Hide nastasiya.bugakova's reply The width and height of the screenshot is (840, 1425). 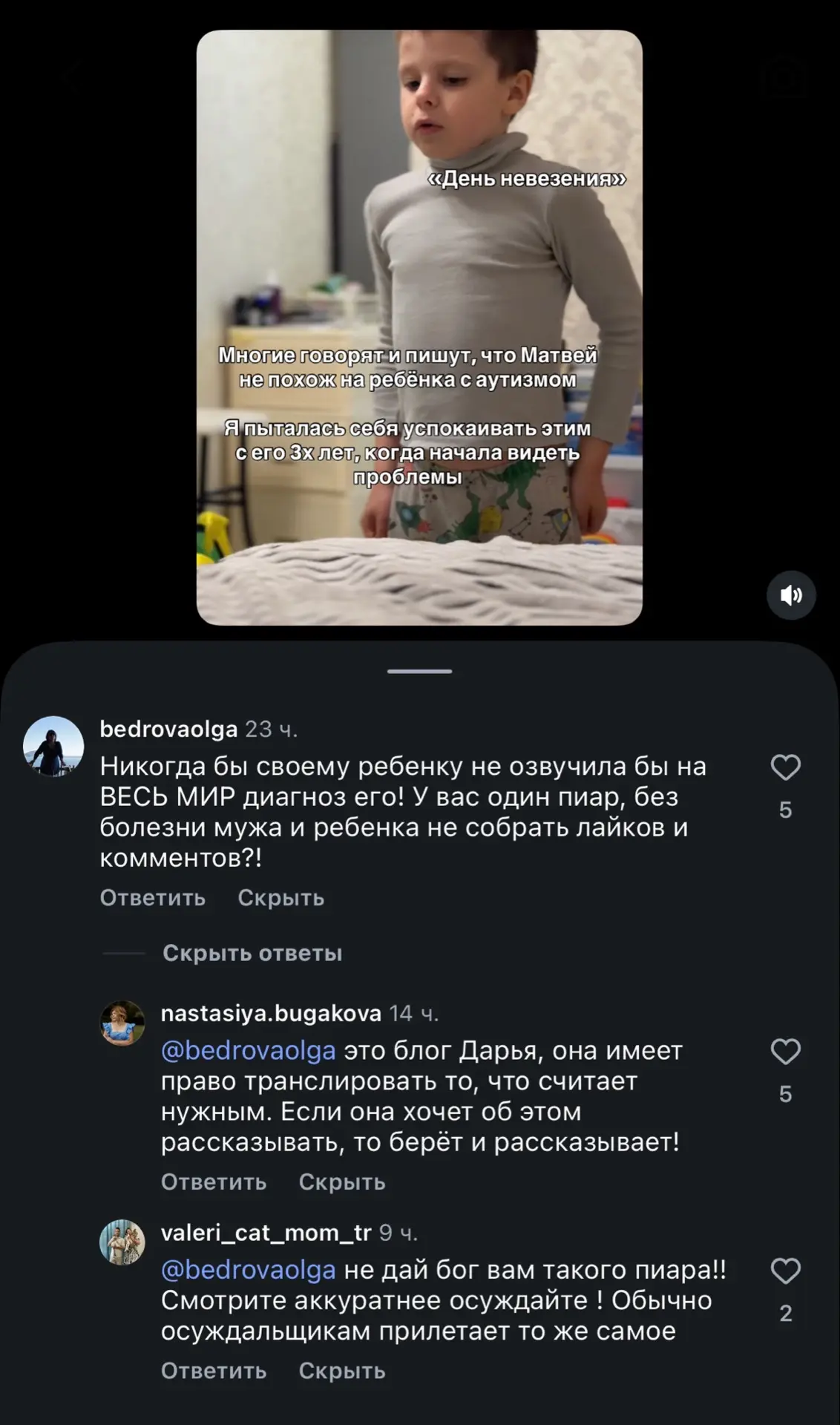342,1182
